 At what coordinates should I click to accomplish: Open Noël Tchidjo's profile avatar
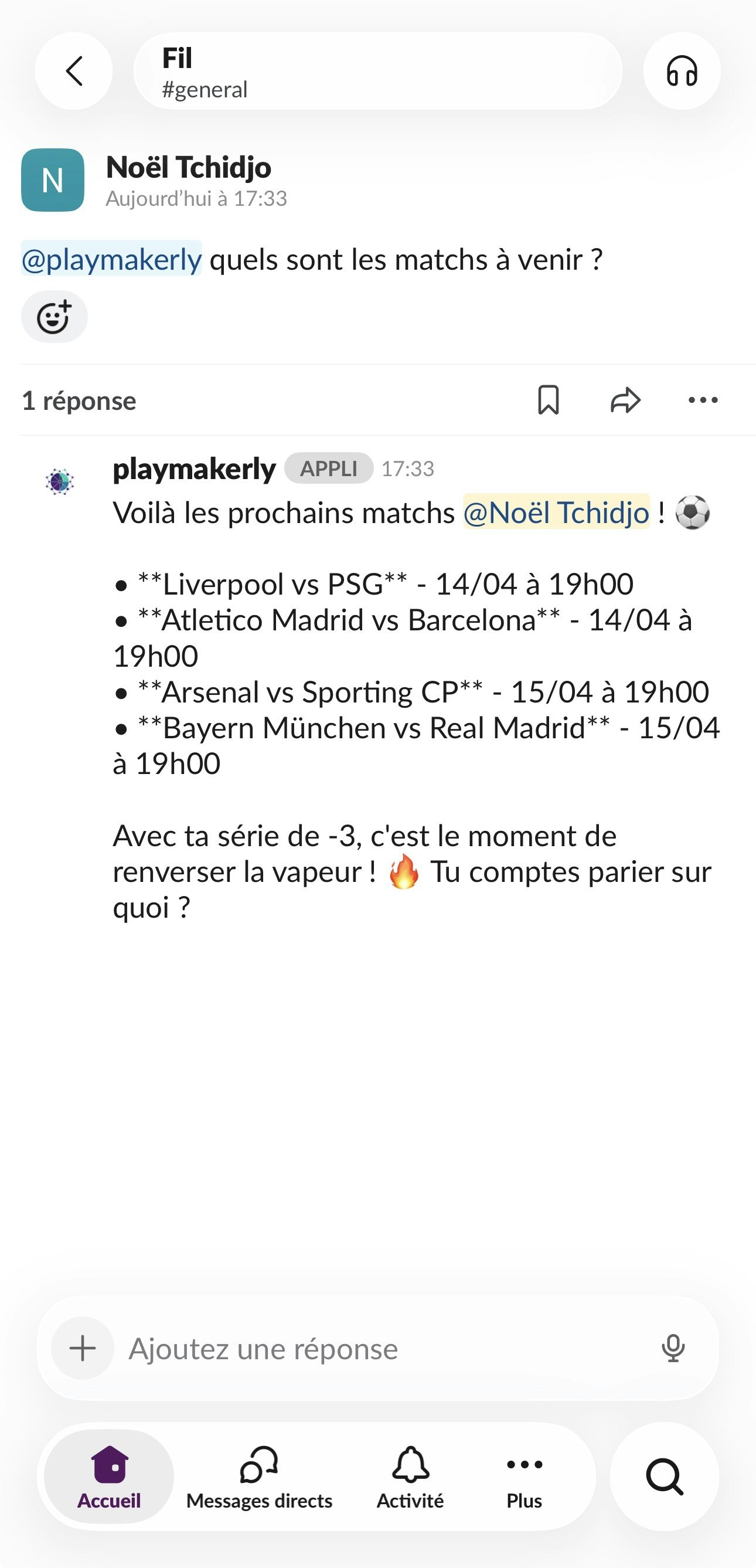click(x=53, y=180)
